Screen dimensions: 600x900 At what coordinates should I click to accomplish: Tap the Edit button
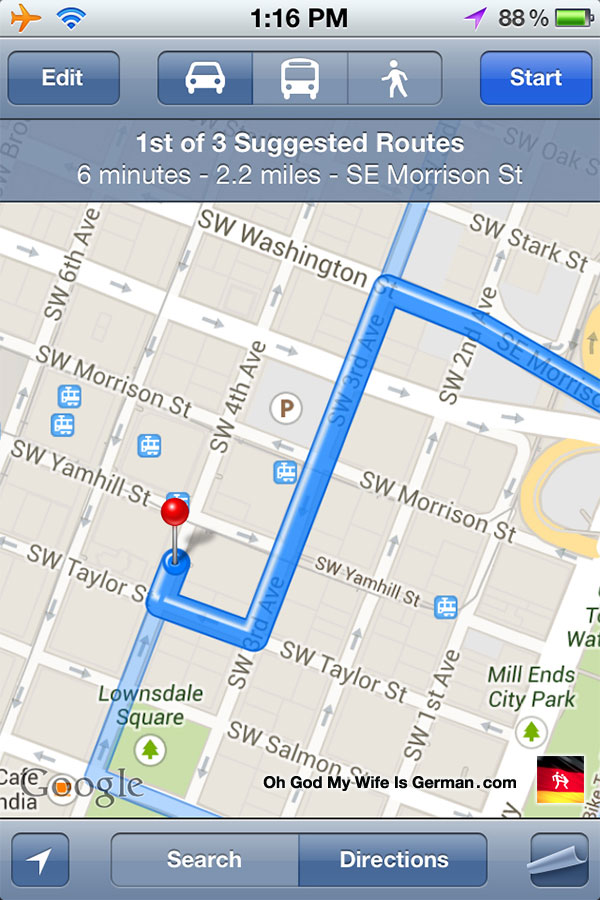tap(63, 78)
